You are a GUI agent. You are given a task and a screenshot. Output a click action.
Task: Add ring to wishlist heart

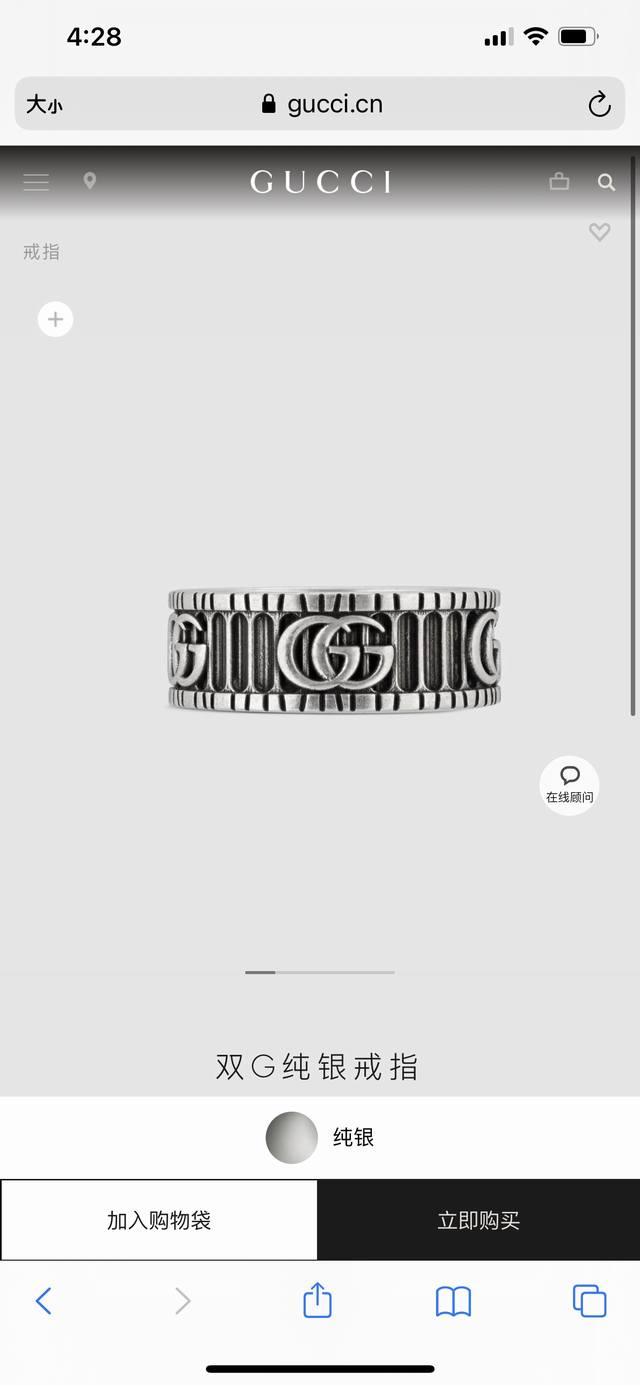coord(599,232)
